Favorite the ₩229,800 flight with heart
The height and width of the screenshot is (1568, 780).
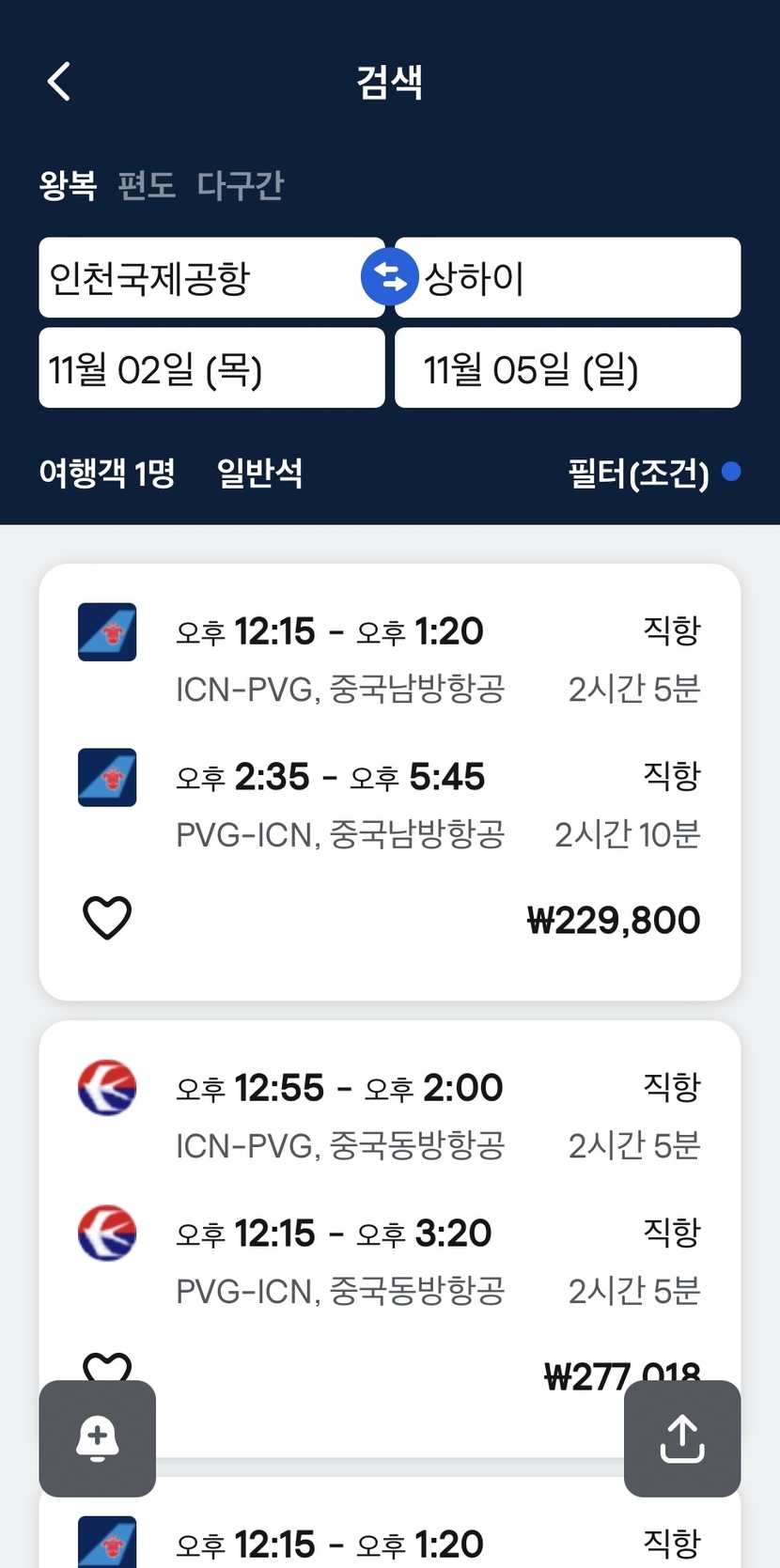coord(107,918)
